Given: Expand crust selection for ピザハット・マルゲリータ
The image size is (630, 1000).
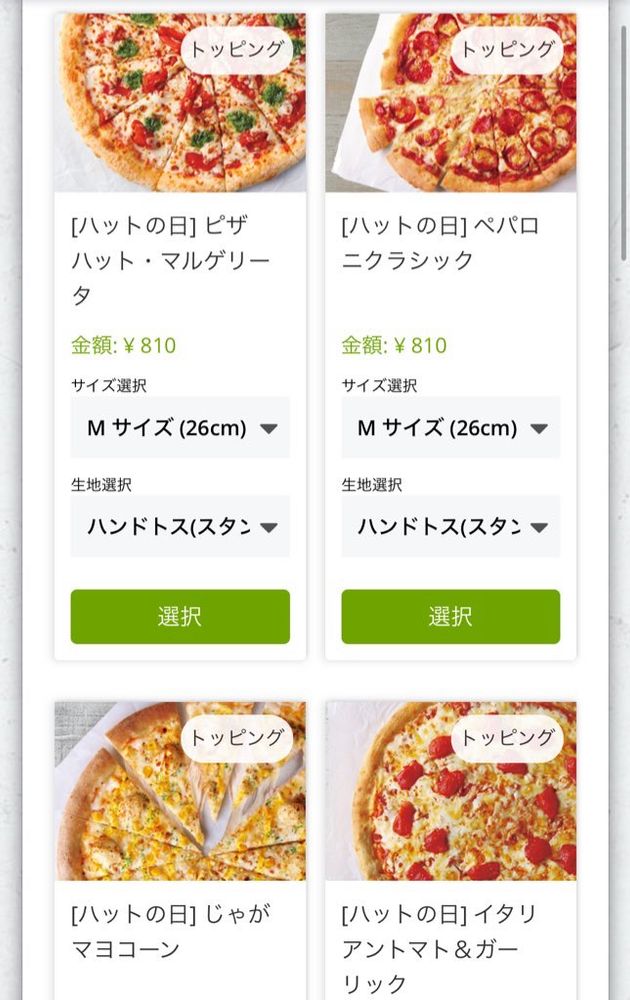Looking at the screenshot, I should click(180, 527).
